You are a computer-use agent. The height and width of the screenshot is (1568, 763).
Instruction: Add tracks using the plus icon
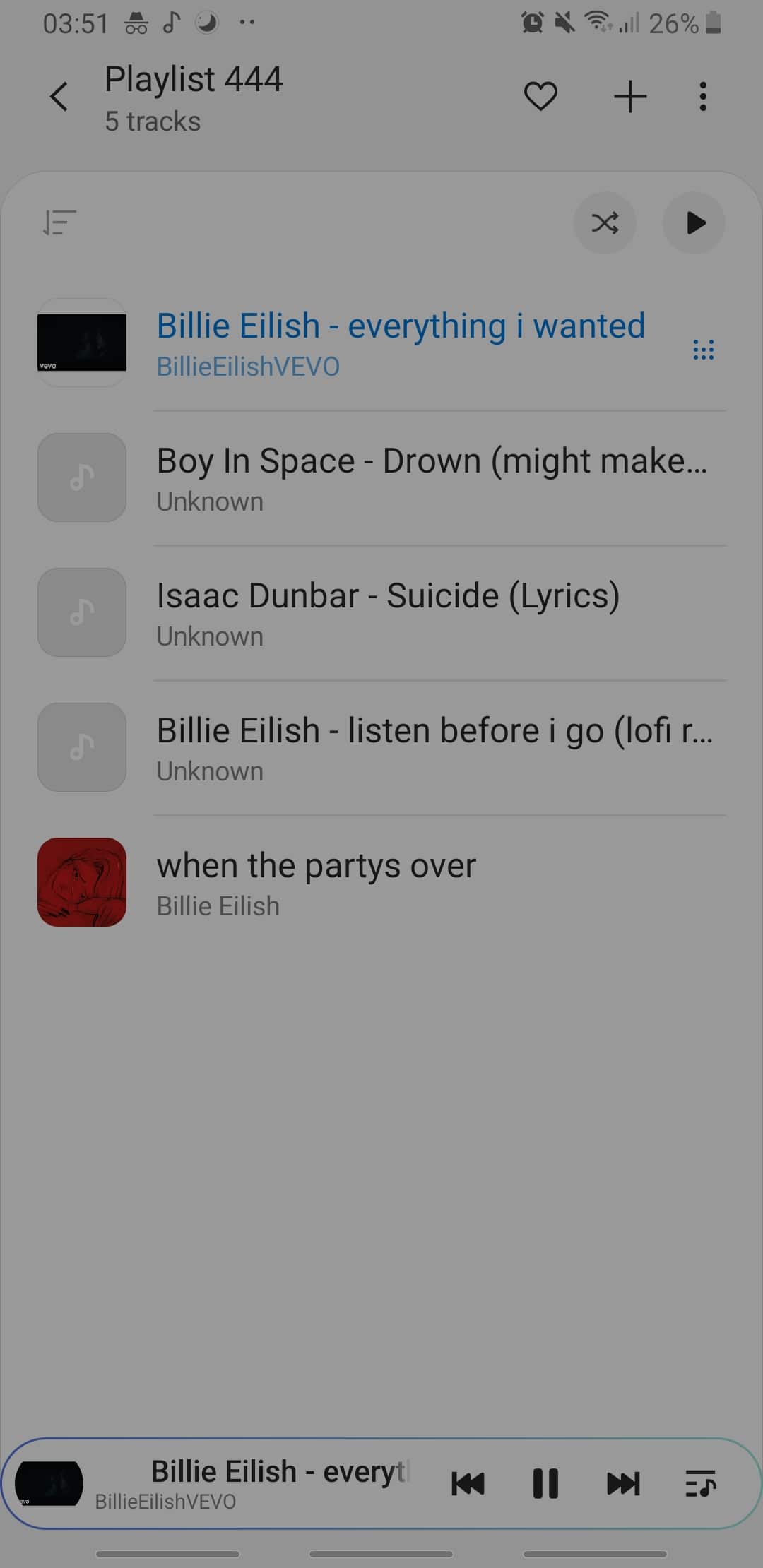[630, 97]
